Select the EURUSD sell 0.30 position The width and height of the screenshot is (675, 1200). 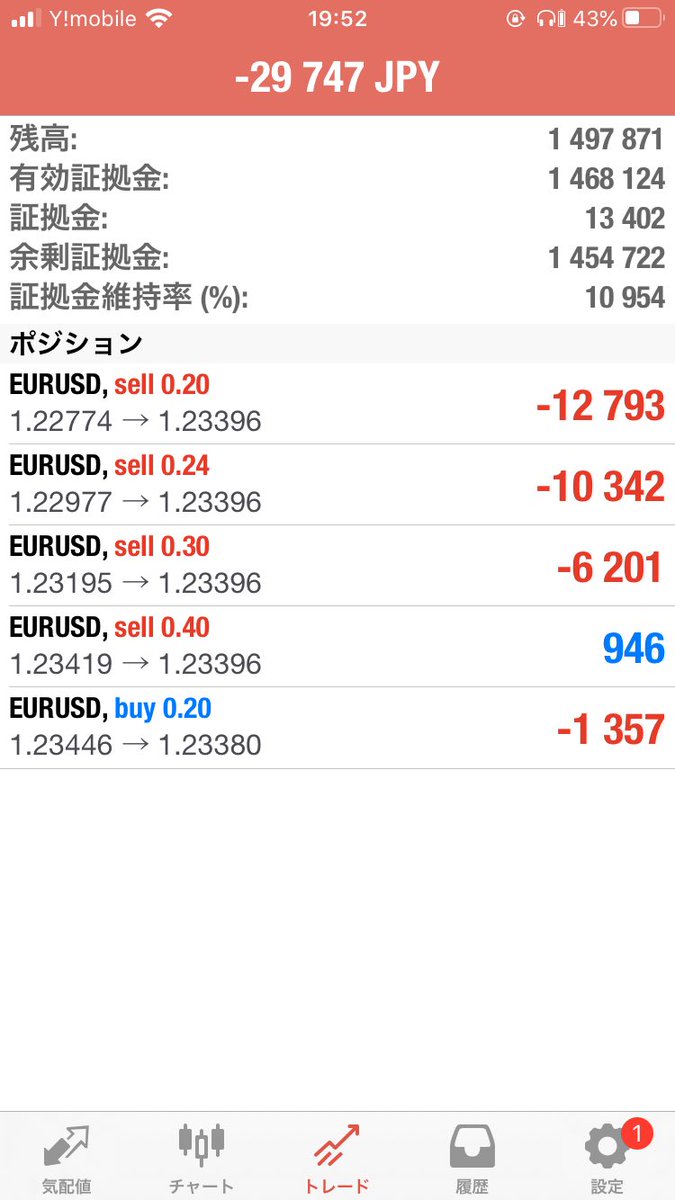337,566
